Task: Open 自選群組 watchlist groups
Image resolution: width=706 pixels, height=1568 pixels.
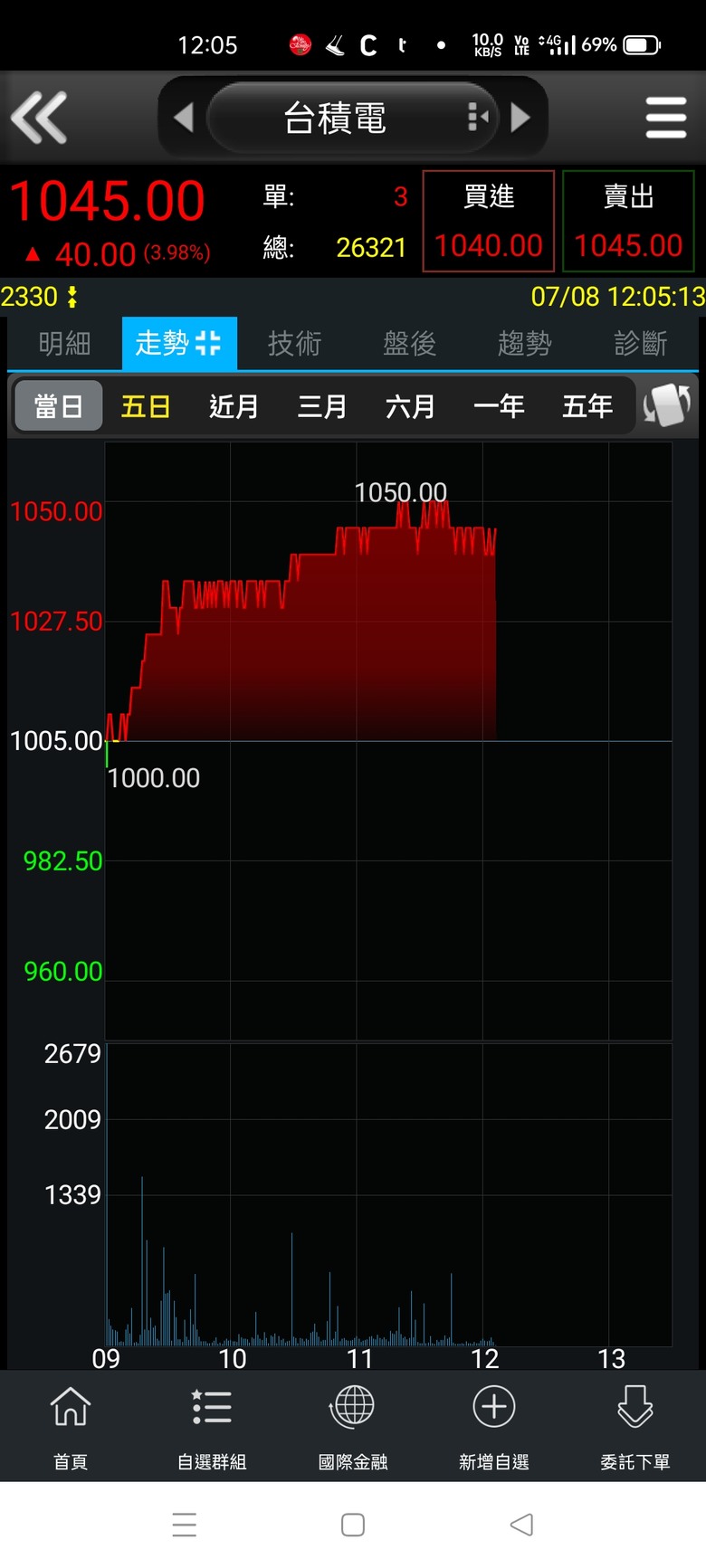Action: [212, 1426]
